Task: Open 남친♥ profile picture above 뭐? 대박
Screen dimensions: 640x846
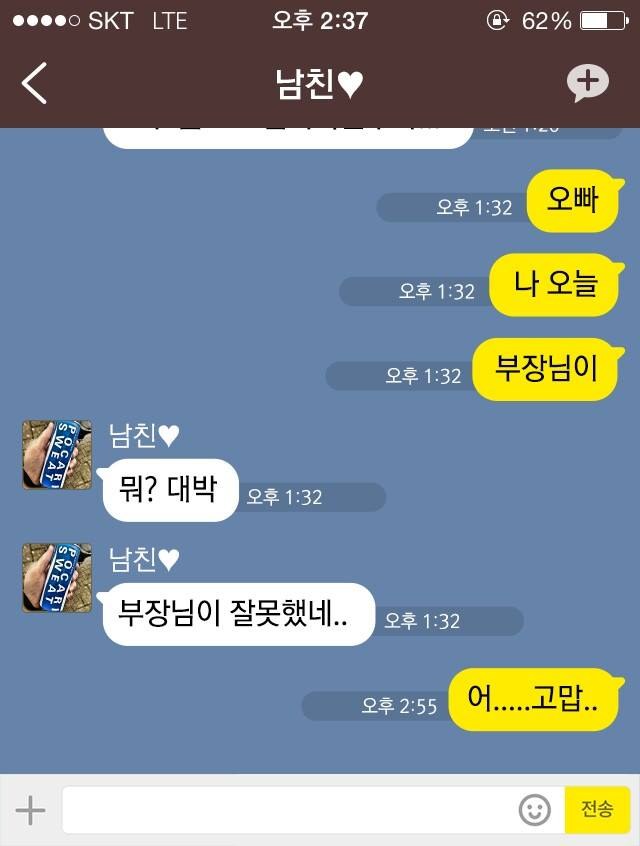Action: coord(57,455)
